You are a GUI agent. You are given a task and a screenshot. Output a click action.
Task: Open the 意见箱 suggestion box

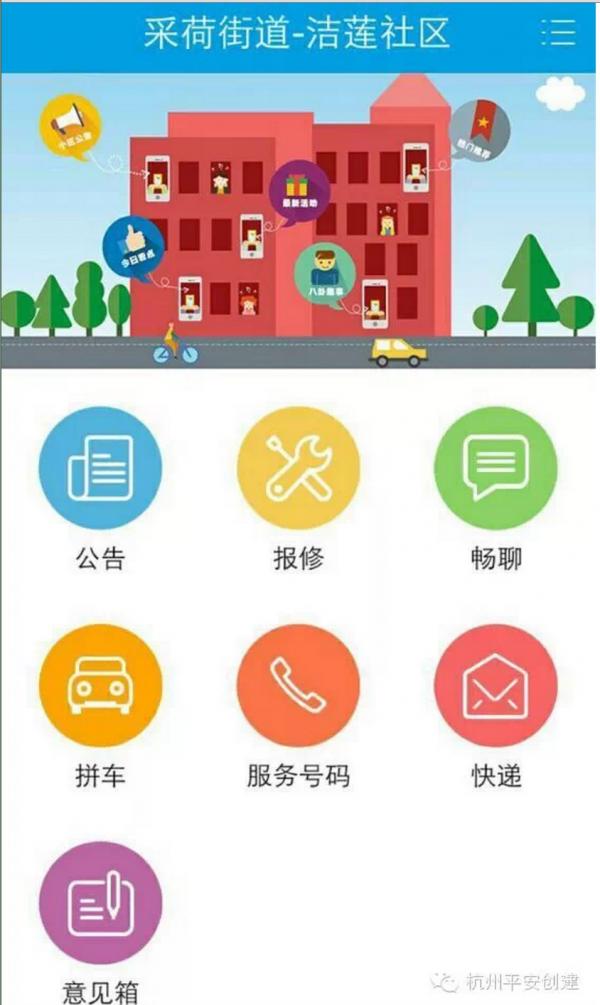[99, 902]
